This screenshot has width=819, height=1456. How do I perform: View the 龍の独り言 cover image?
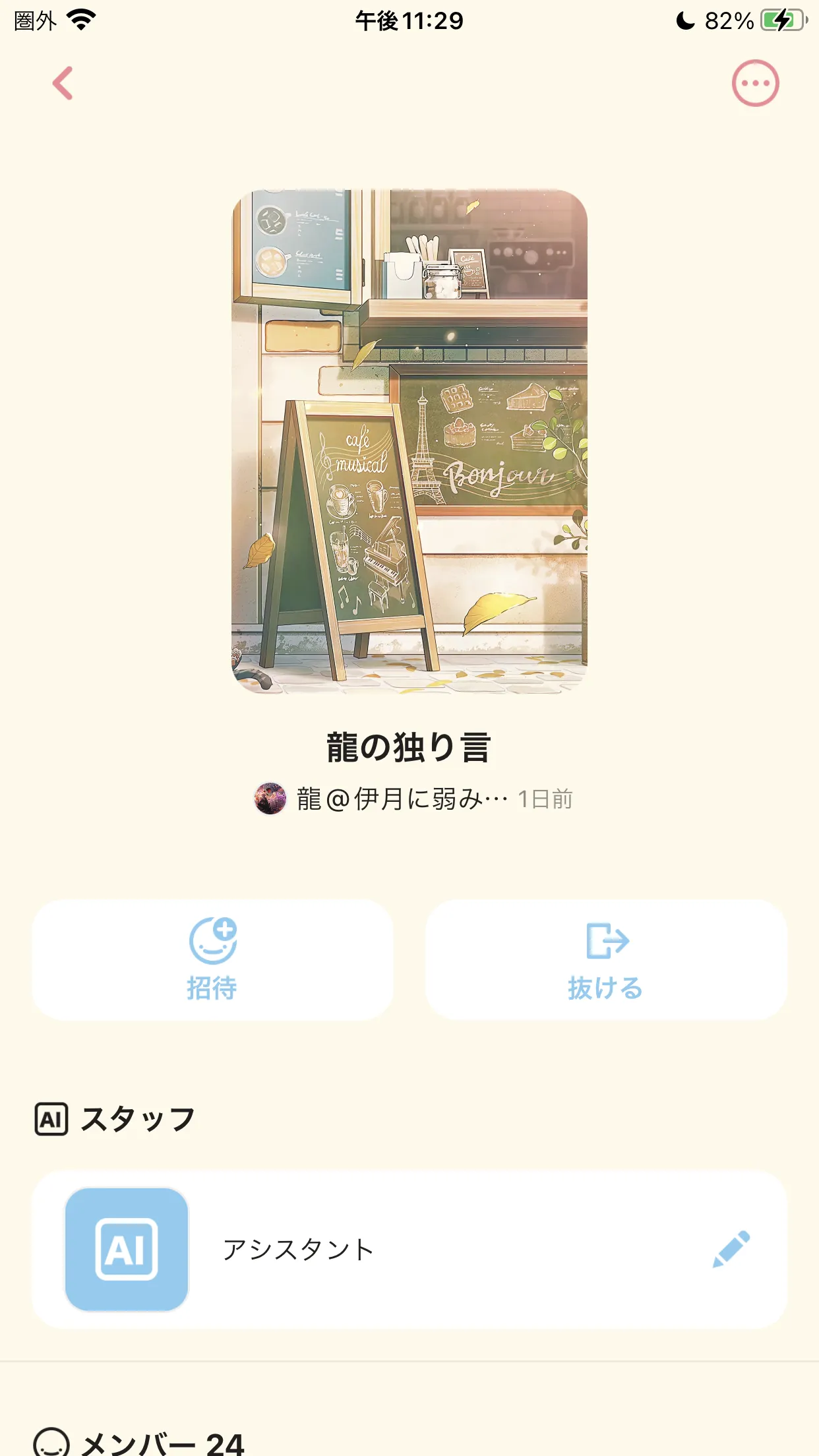tap(409, 441)
